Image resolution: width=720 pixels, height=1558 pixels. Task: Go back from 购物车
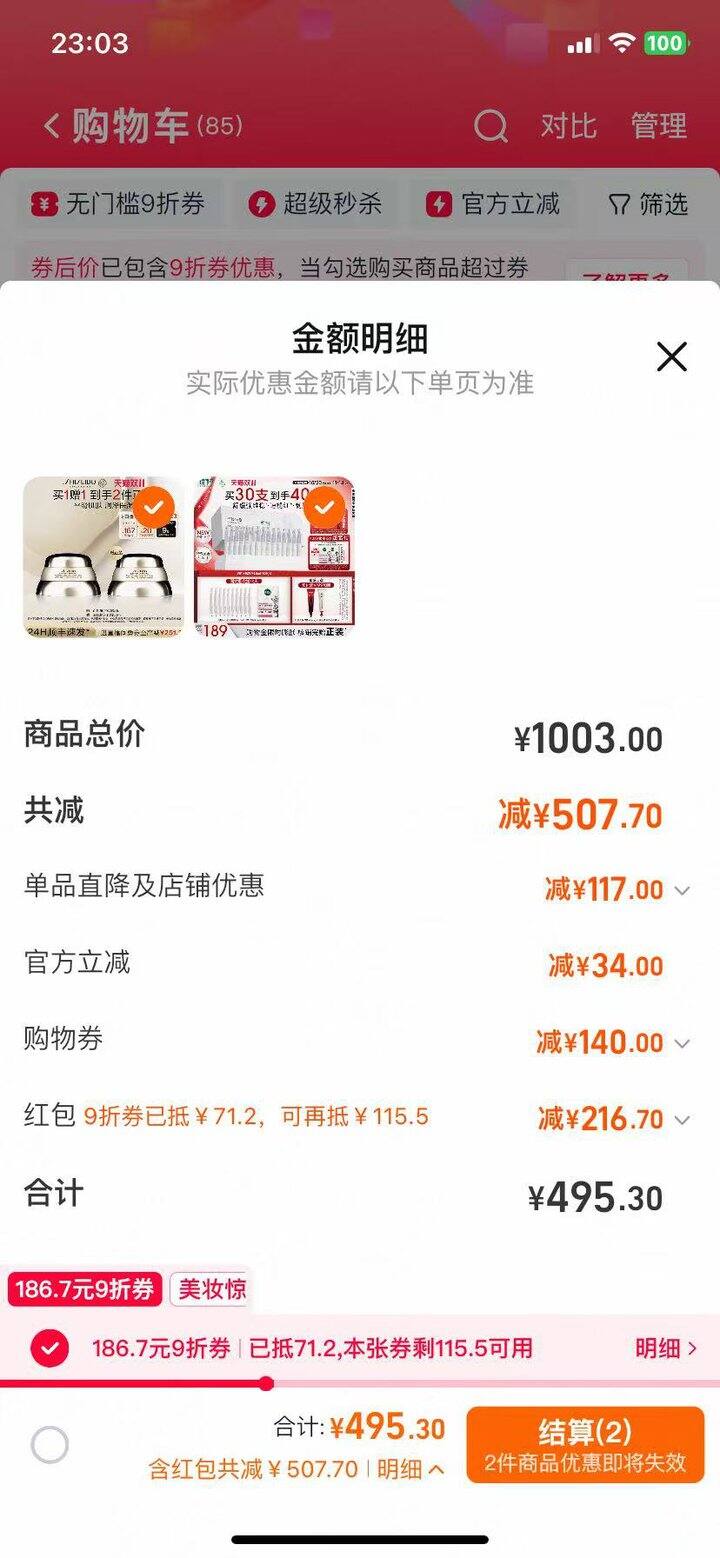point(52,126)
